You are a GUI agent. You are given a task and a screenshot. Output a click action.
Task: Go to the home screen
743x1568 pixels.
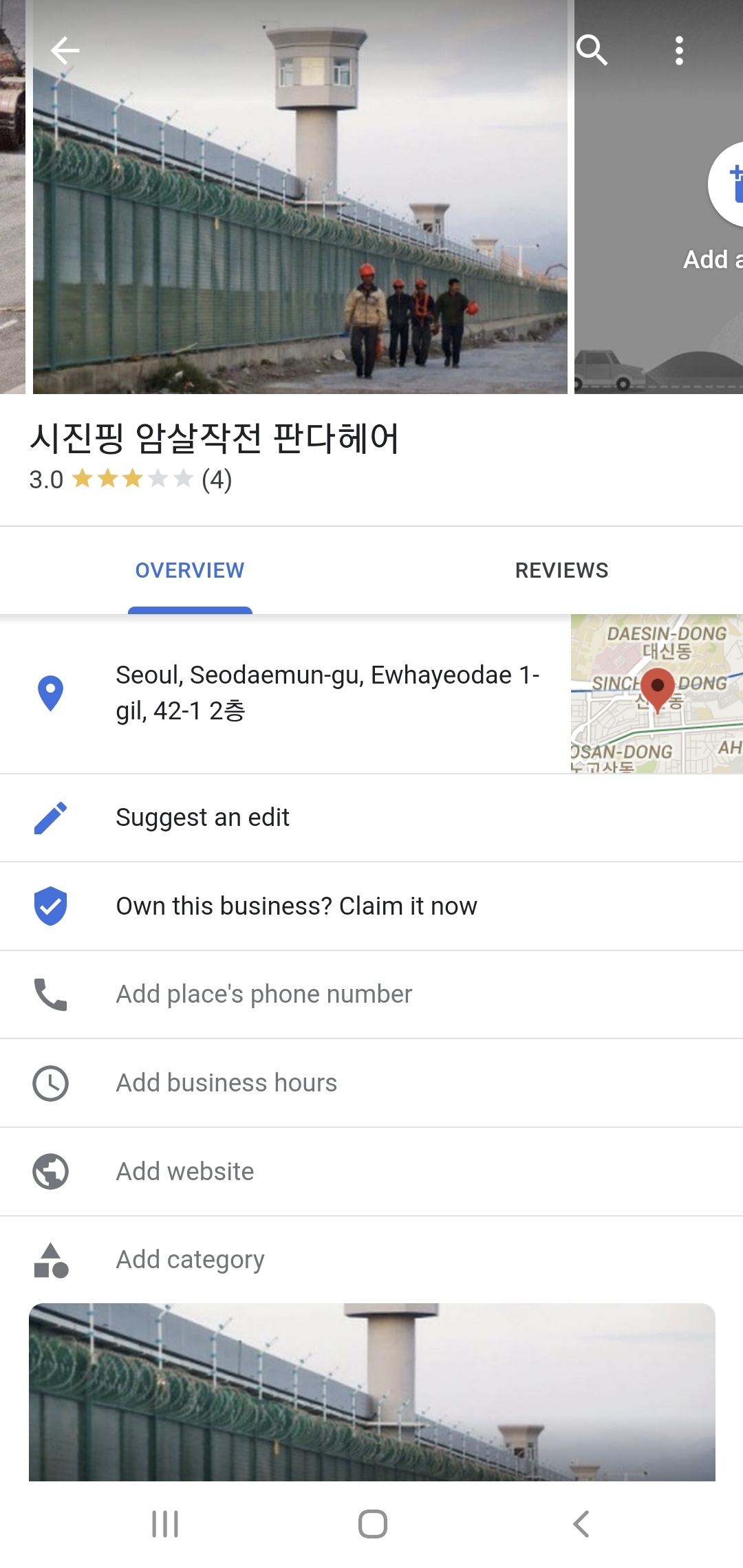click(x=372, y=1524)
